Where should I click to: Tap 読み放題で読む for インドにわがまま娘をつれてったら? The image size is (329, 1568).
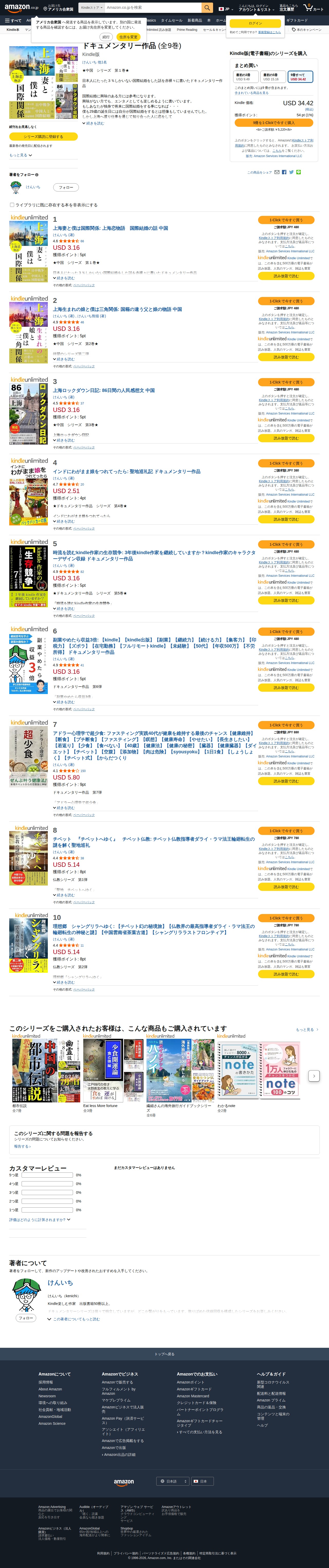(x=286, y=519)
